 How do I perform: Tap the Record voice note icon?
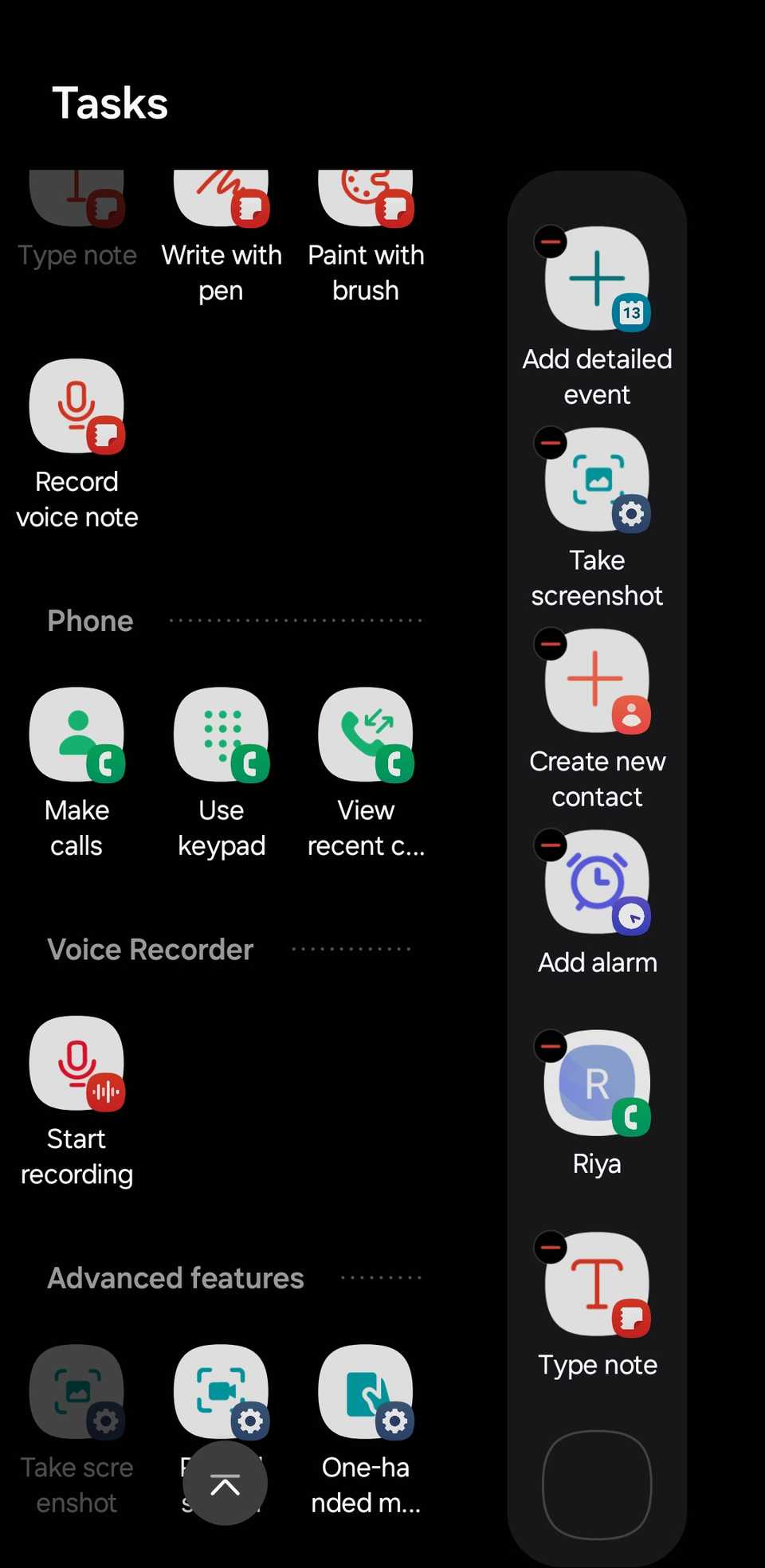76,407
